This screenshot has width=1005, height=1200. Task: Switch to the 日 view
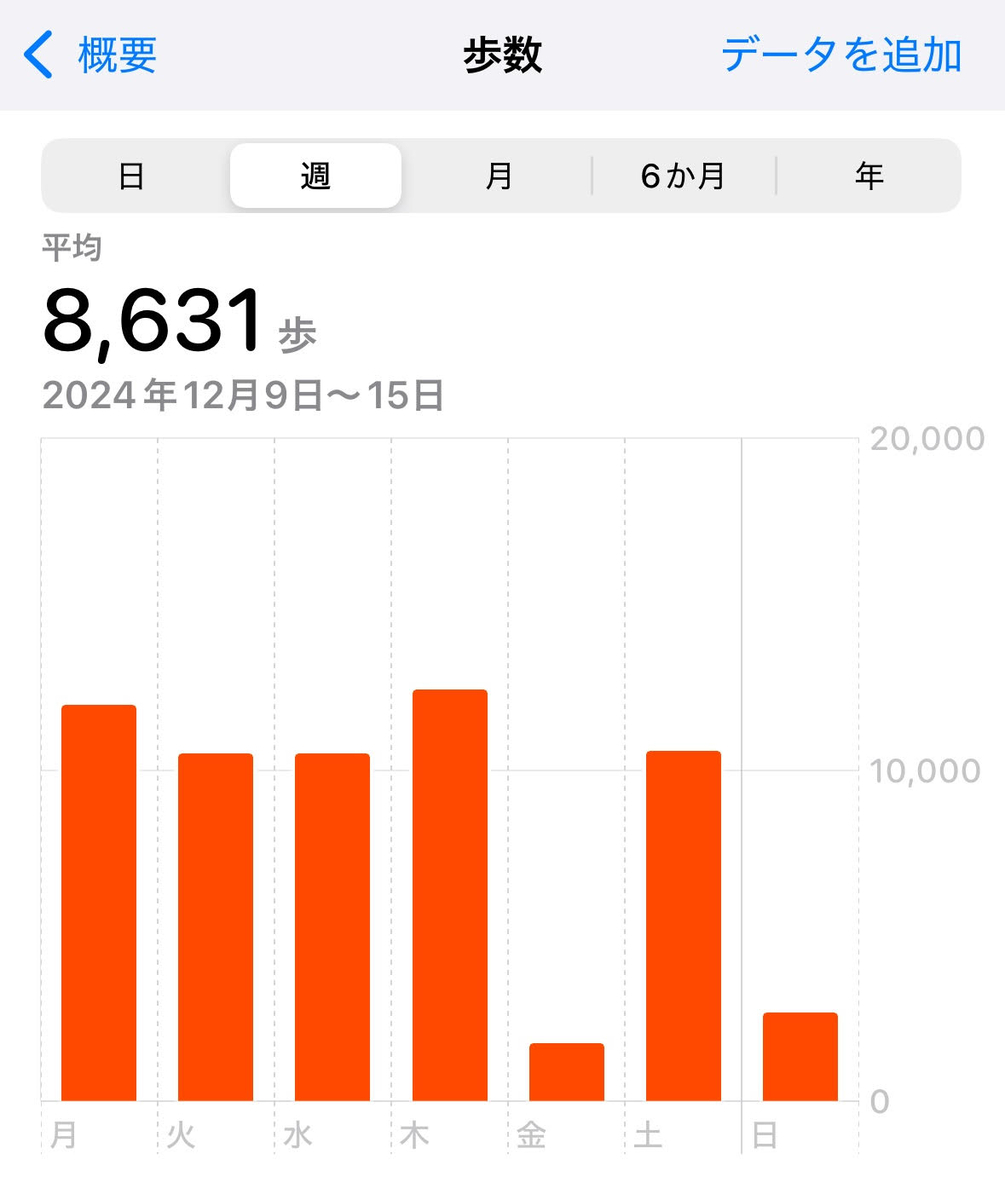click(x=132, y=176)
